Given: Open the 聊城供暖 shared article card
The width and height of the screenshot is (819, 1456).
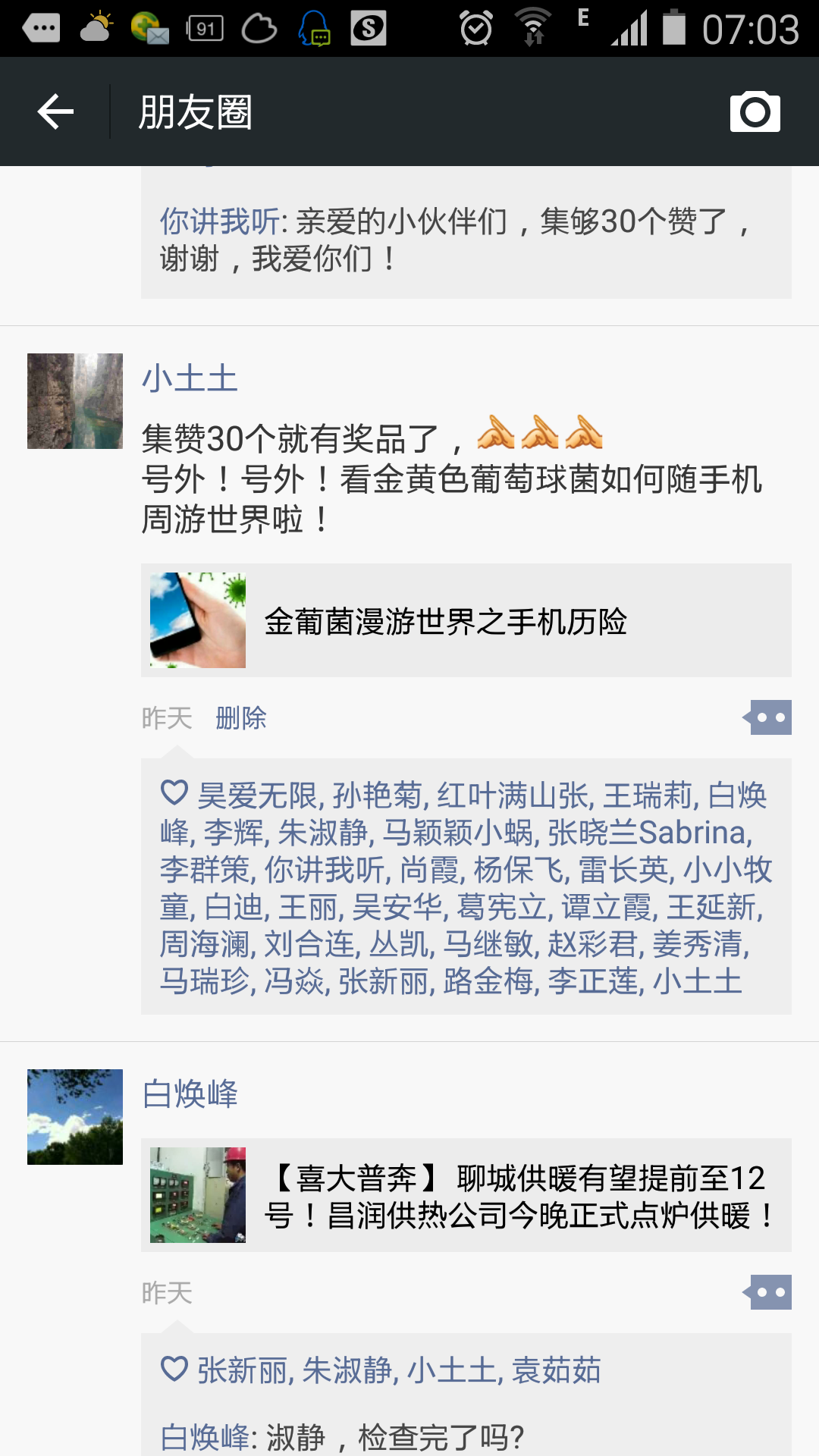Looking at the screenshot, I should click(x=466, y=1195).
